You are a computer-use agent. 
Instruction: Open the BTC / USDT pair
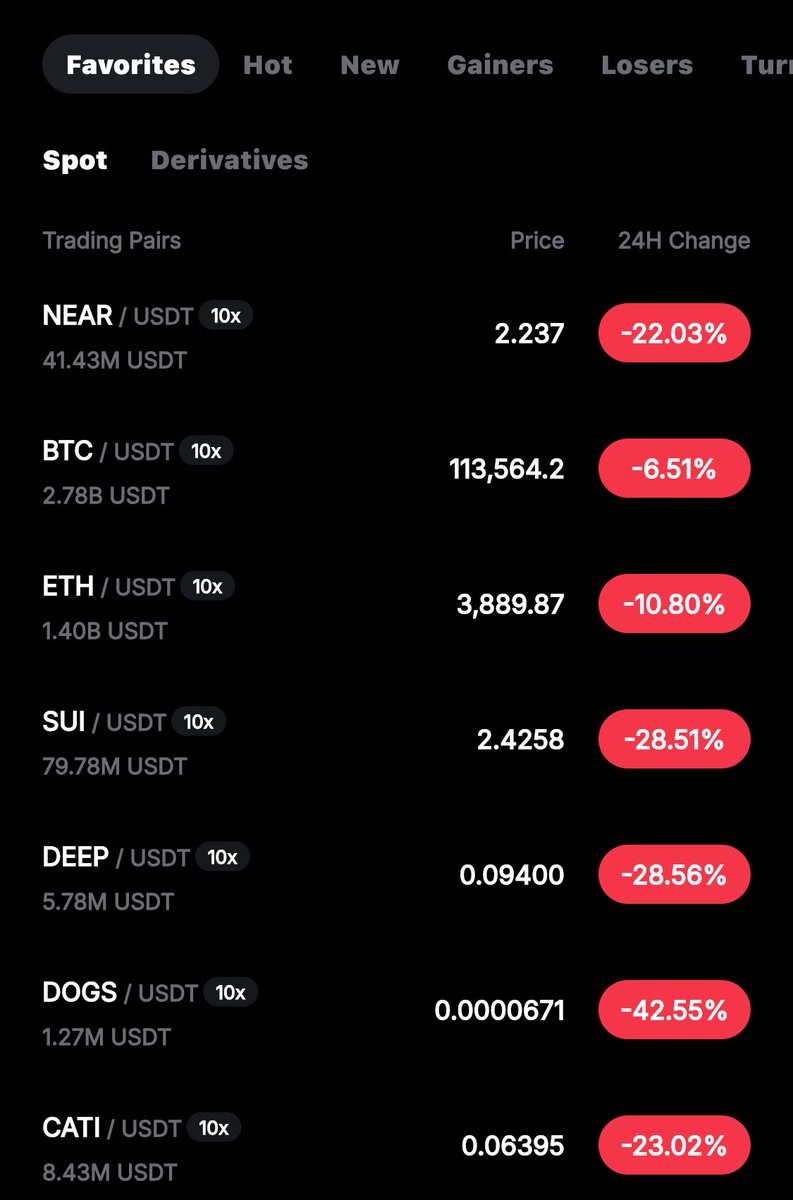pyautogui.click(x=396, y=470)
